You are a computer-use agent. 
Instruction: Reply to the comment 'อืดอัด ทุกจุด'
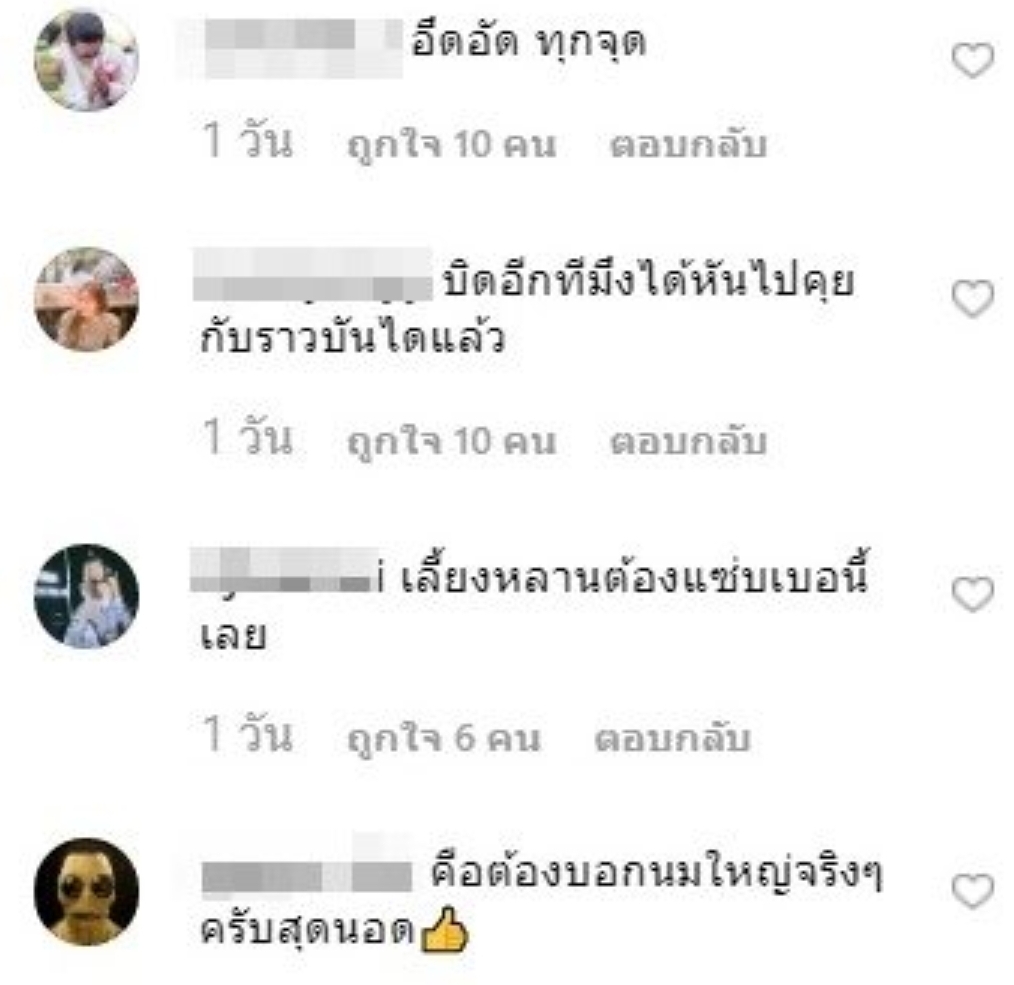[688, 145]
